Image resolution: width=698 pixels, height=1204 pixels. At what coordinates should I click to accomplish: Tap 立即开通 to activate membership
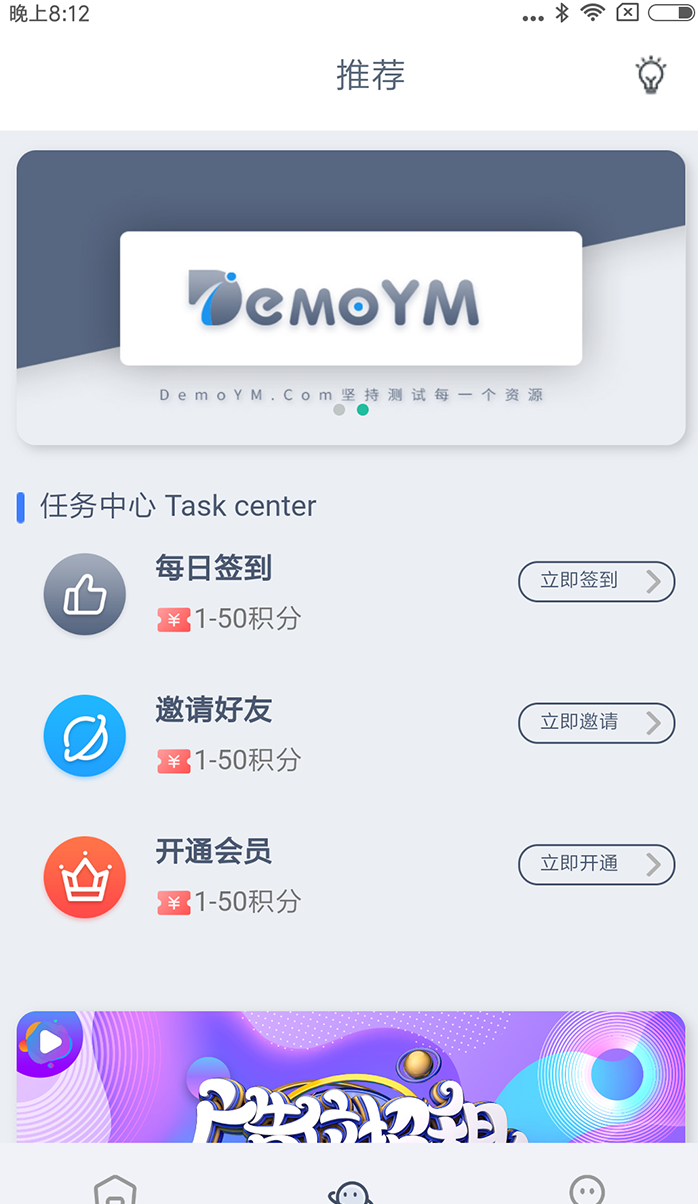pyautogui.click(x=596, y=864)
